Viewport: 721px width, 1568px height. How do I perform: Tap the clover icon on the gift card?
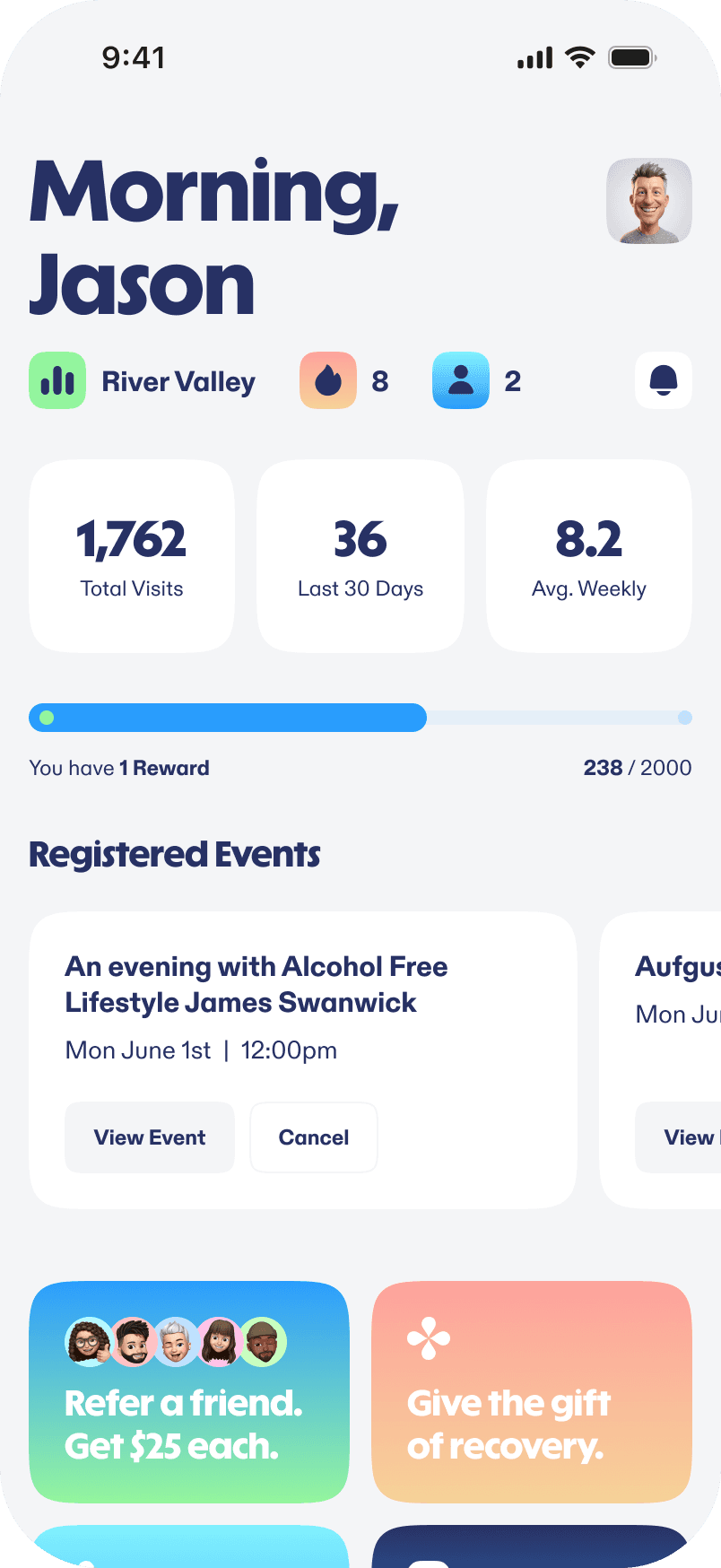coord(428,1339)
